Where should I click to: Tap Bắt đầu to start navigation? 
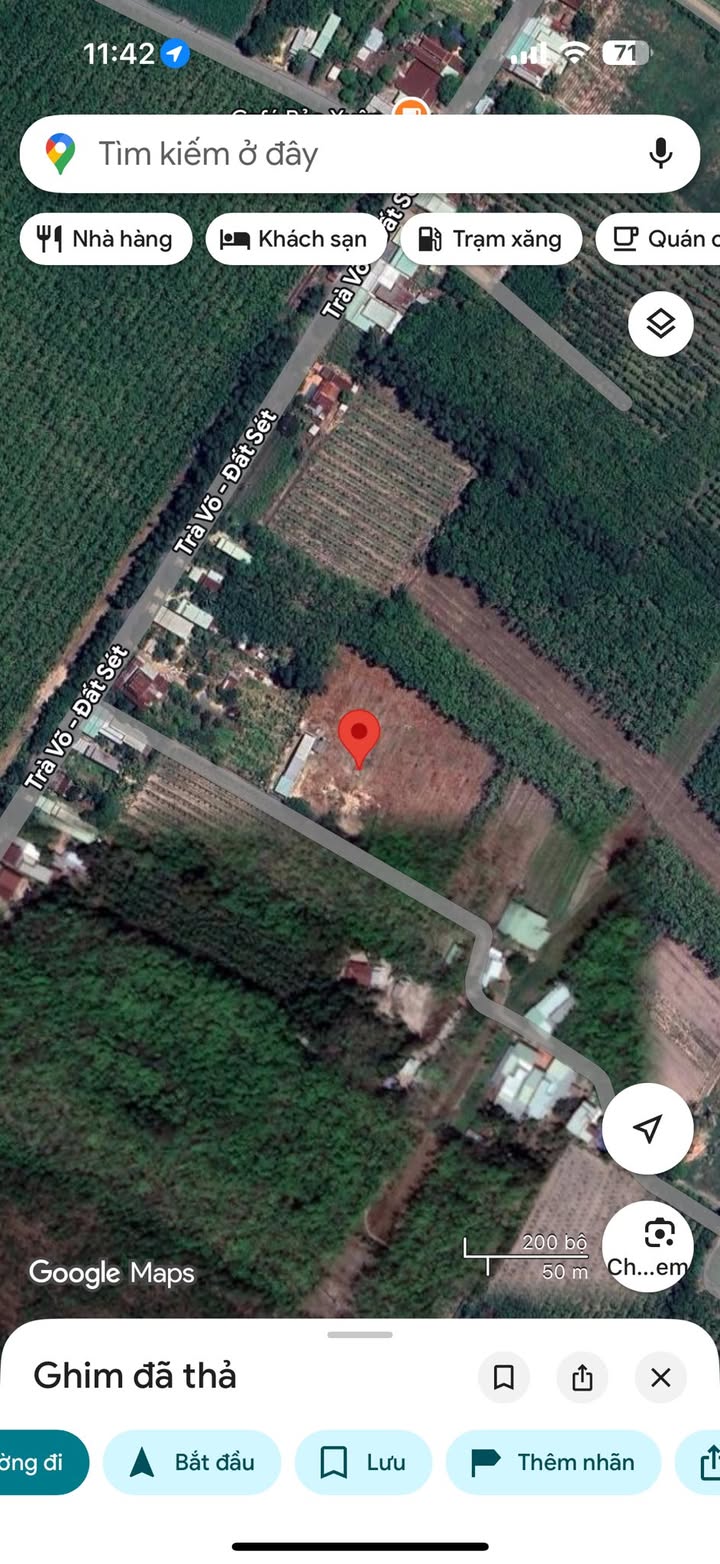192,1462
